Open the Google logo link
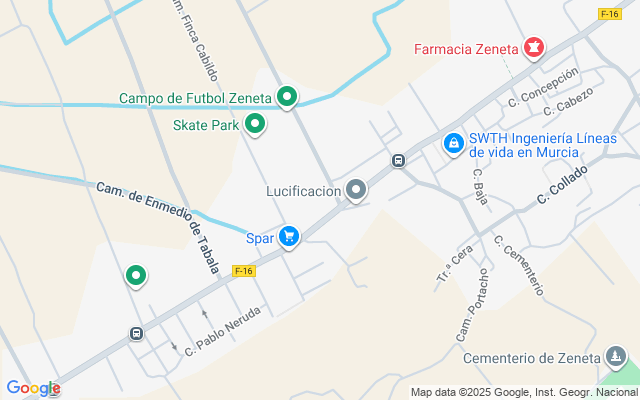640x400 pixels. (33, 388)
